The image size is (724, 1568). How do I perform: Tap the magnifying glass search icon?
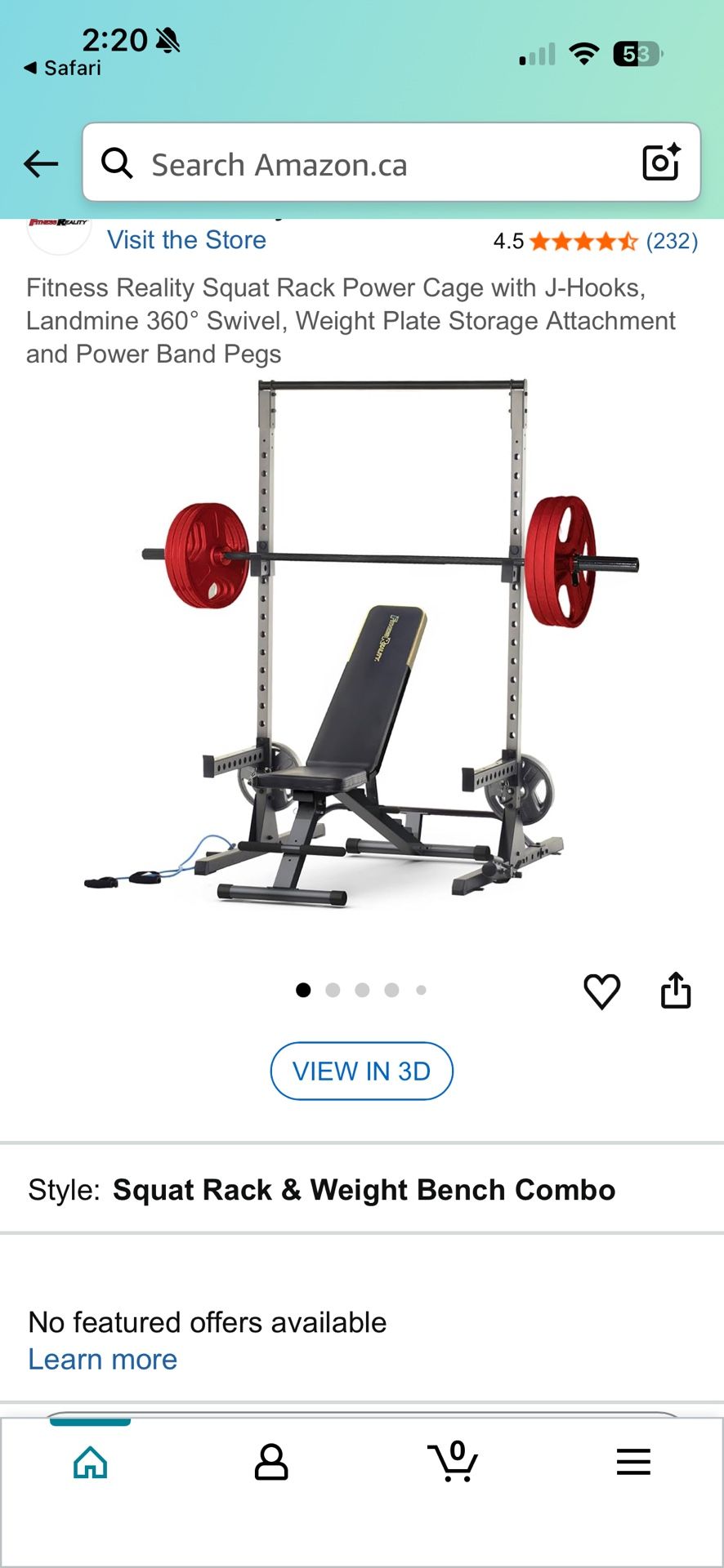117,163
